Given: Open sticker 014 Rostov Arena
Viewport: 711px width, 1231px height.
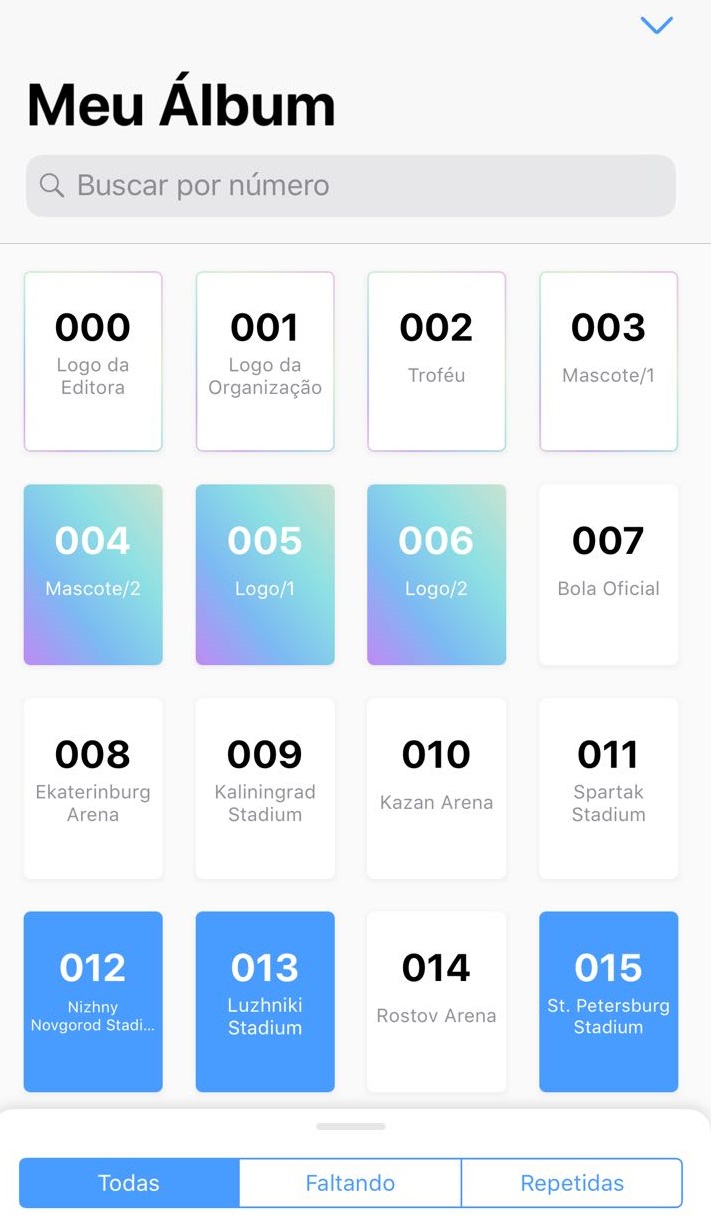Looking at the screenshot, I should (x=437, y=1001).
